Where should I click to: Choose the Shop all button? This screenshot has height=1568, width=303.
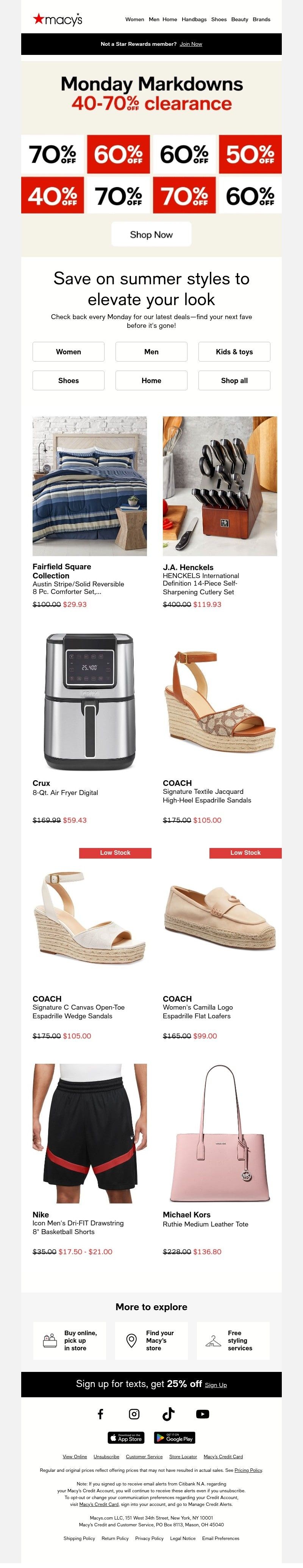pyautogui.click(x=234, y=380)
